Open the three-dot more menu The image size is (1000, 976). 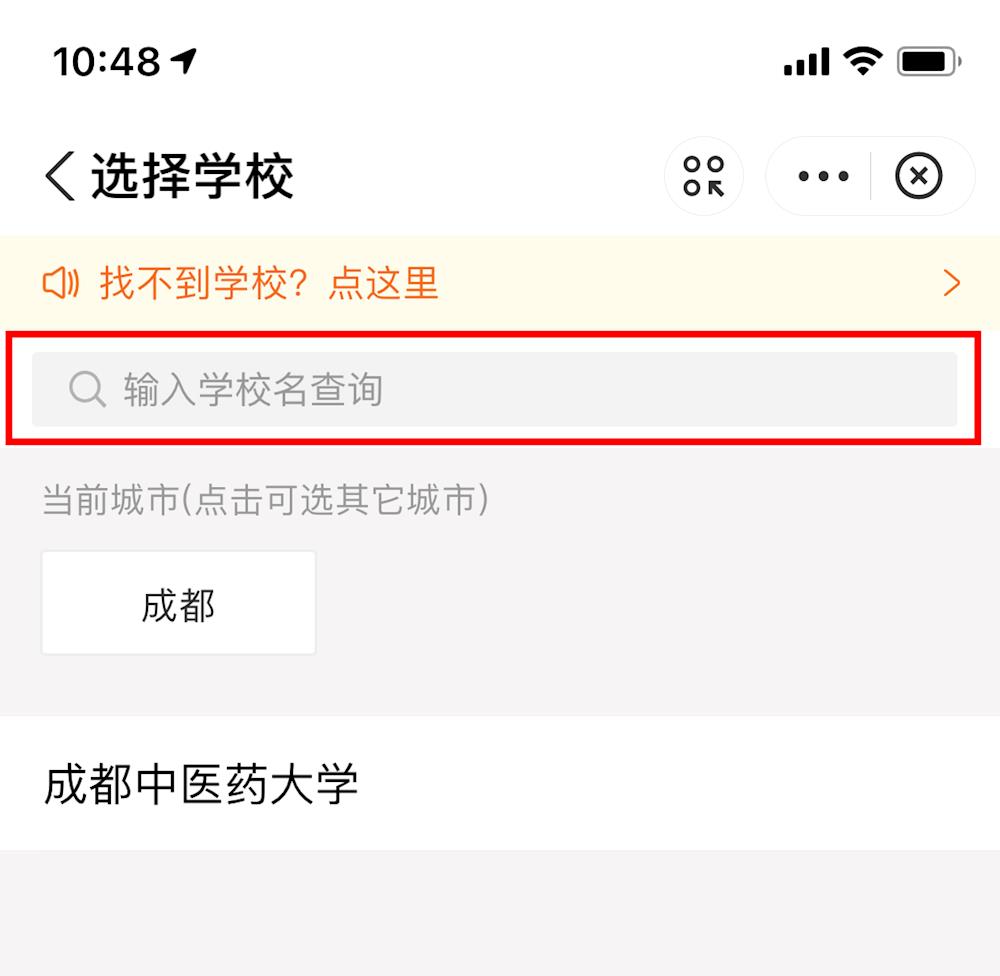pos(823,177)
